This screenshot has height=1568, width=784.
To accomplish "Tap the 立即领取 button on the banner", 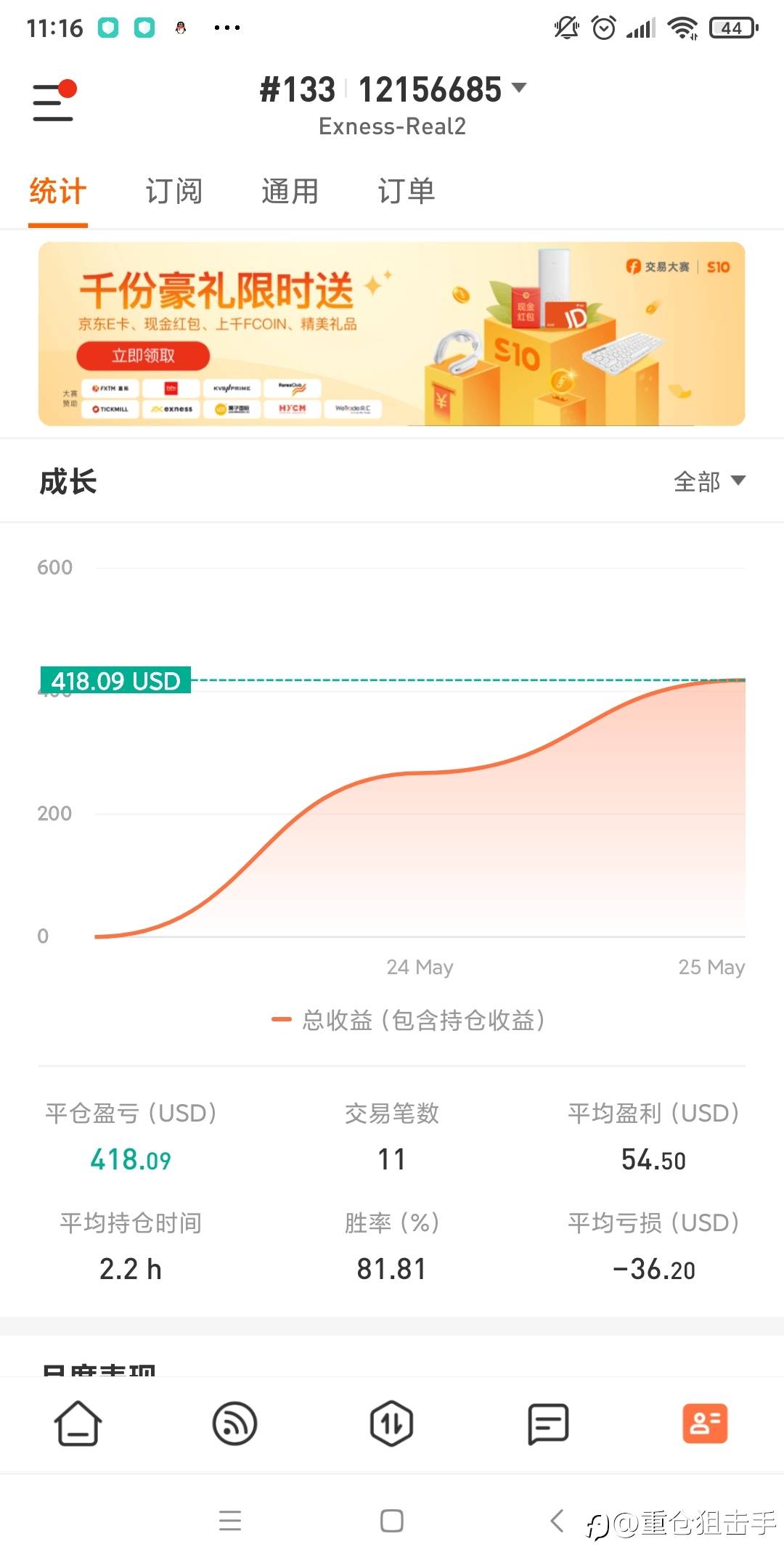I will (x=143, y=356).
